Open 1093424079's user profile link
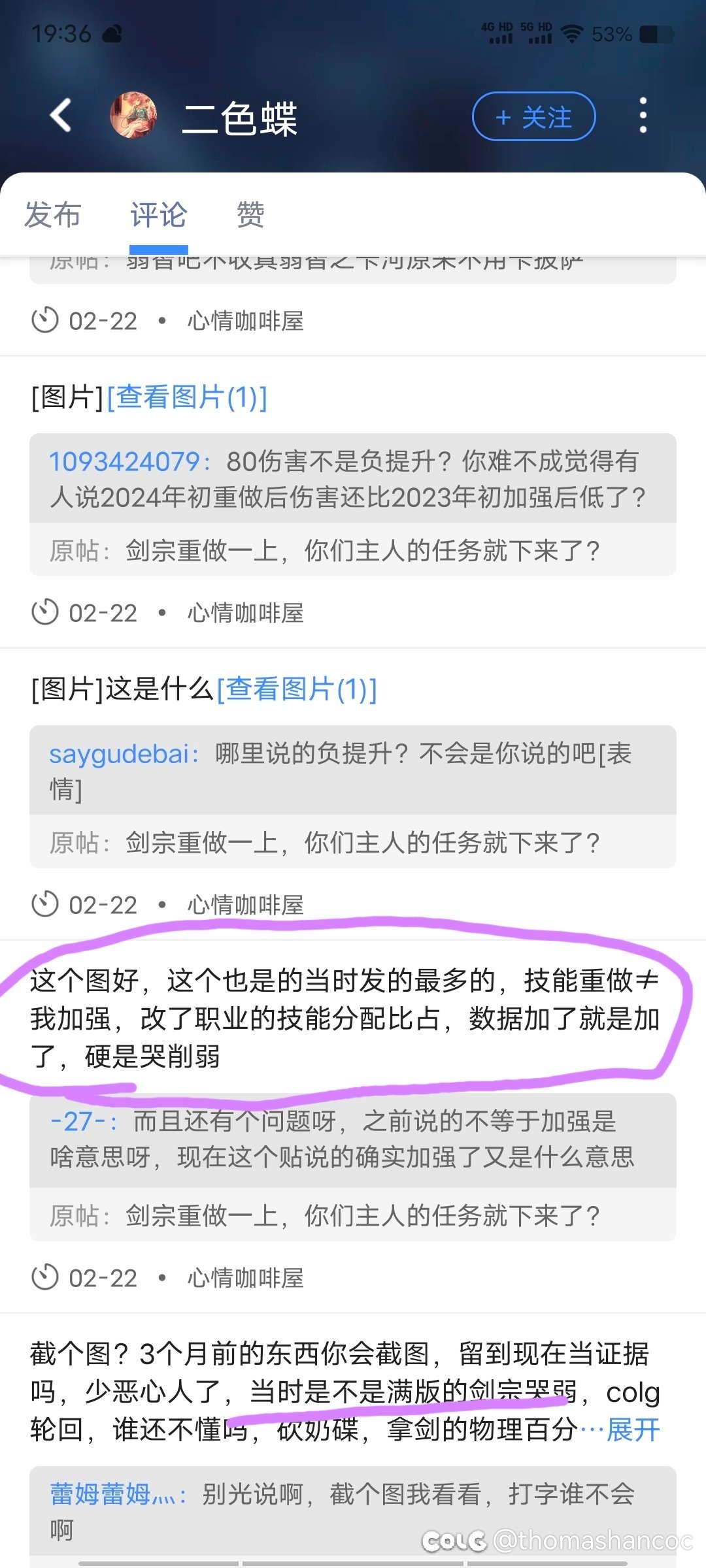This screenshot has width=706, height=1568. pyautogui.click(x=124, y=462)
